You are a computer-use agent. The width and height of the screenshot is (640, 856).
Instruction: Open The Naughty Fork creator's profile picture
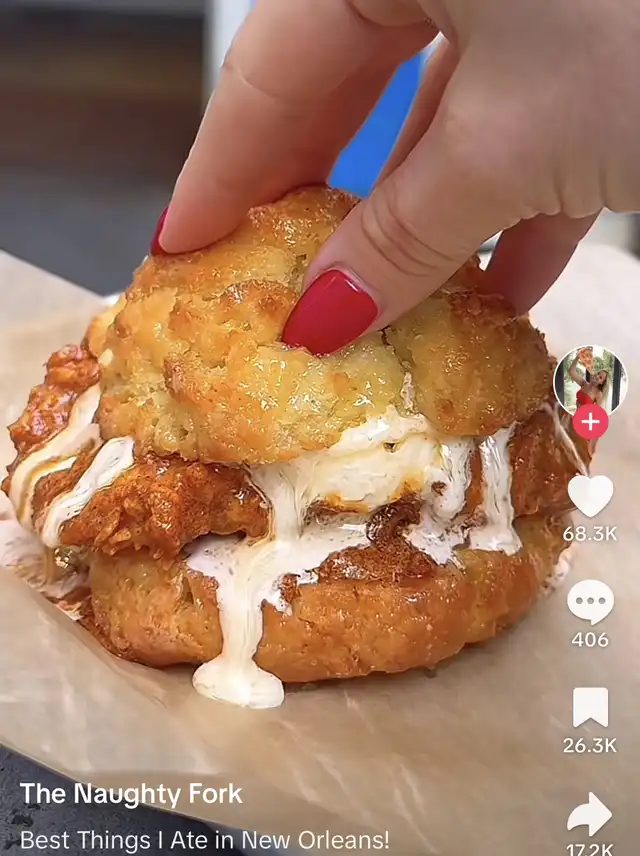(590, 378)
